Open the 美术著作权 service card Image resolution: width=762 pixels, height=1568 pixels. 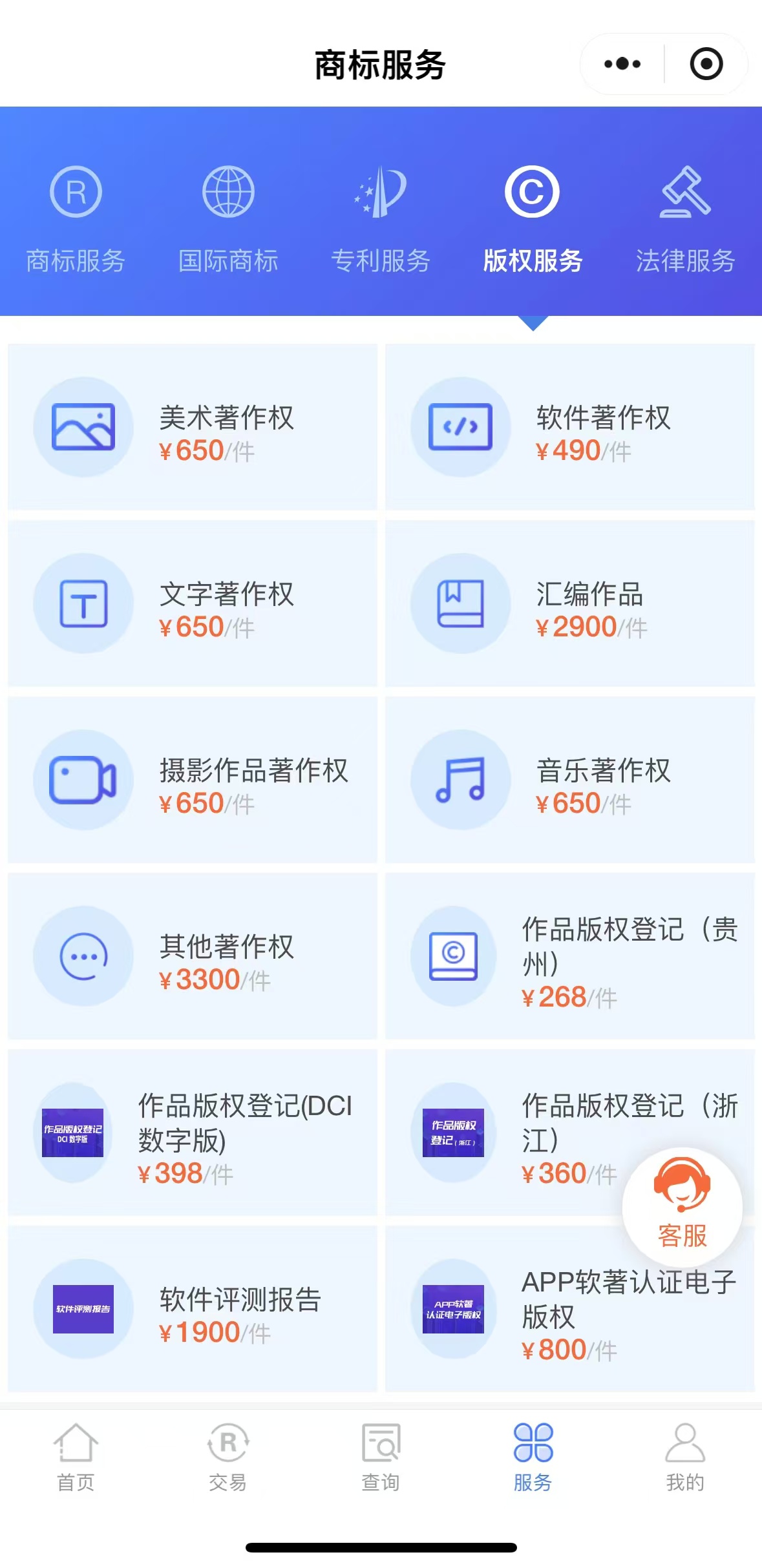coord(193,427)
